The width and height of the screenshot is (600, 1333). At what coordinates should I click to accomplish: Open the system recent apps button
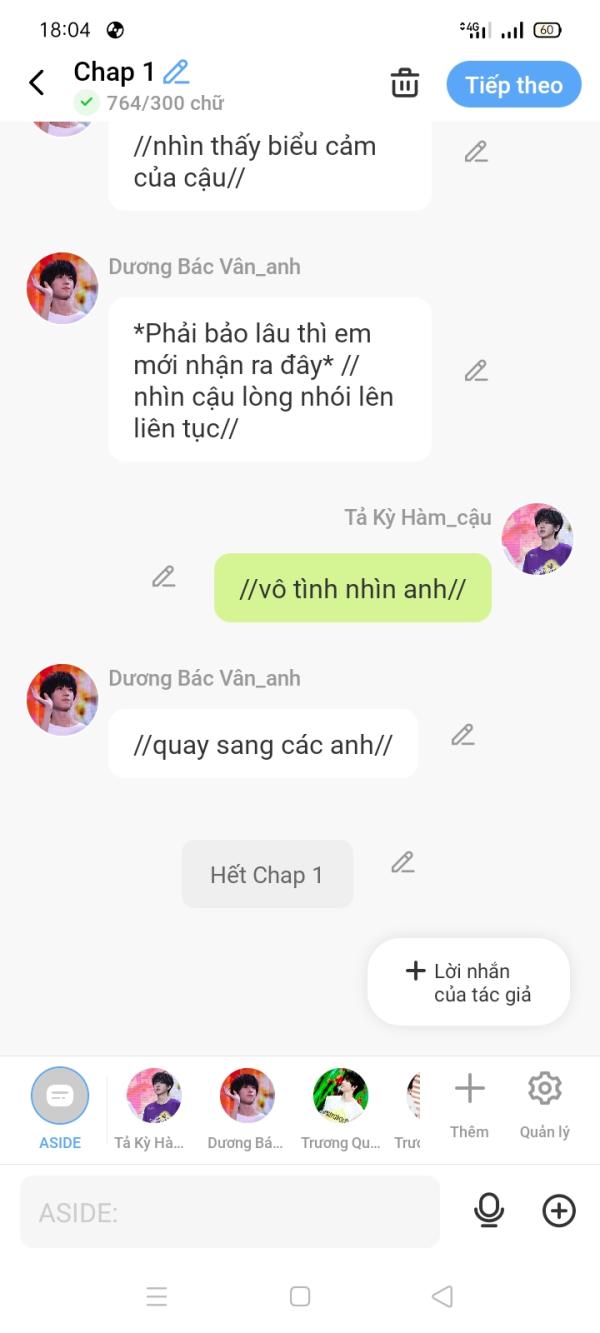tap(157, 1297)
